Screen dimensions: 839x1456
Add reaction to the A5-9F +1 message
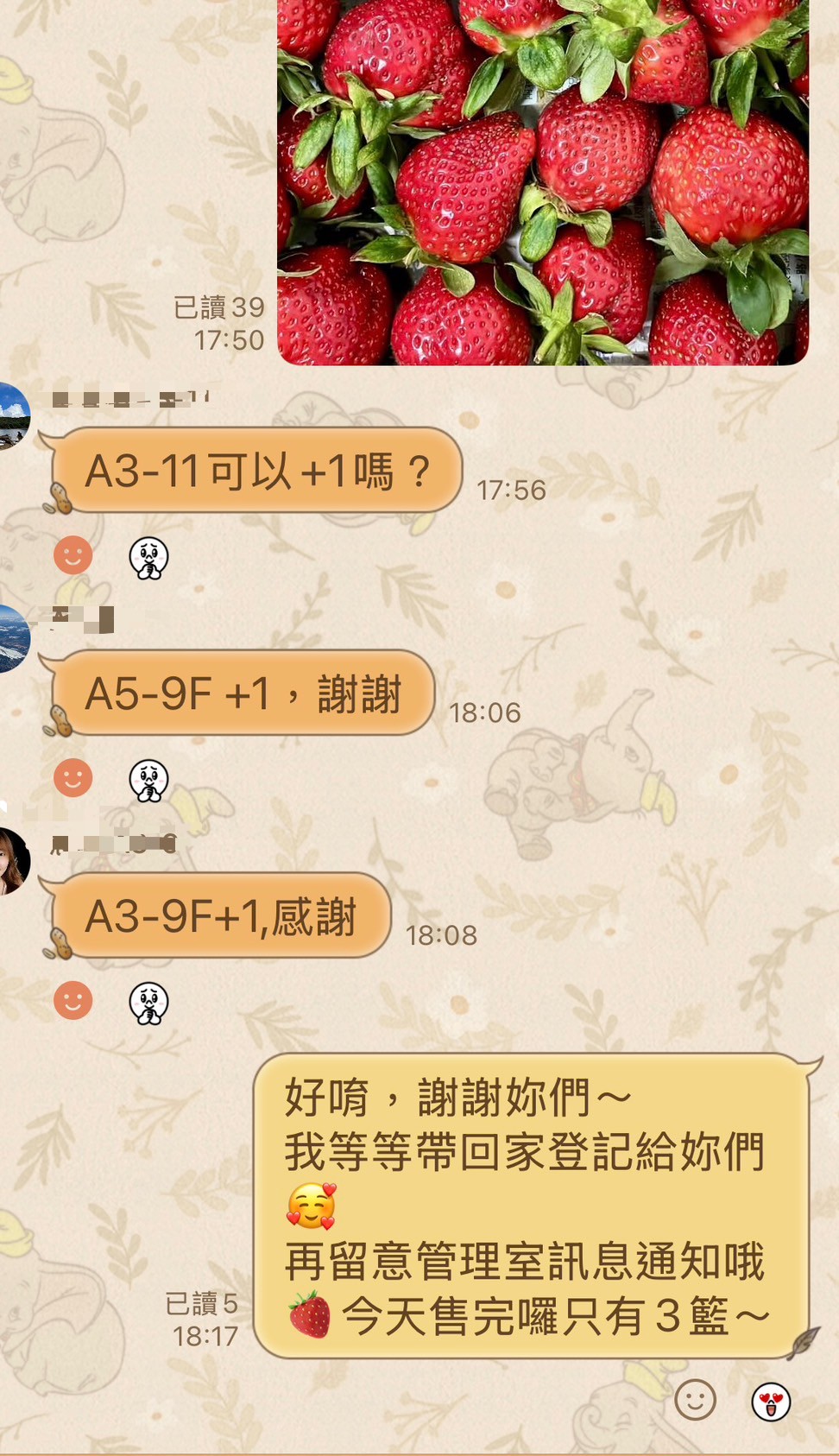(73, 778)
